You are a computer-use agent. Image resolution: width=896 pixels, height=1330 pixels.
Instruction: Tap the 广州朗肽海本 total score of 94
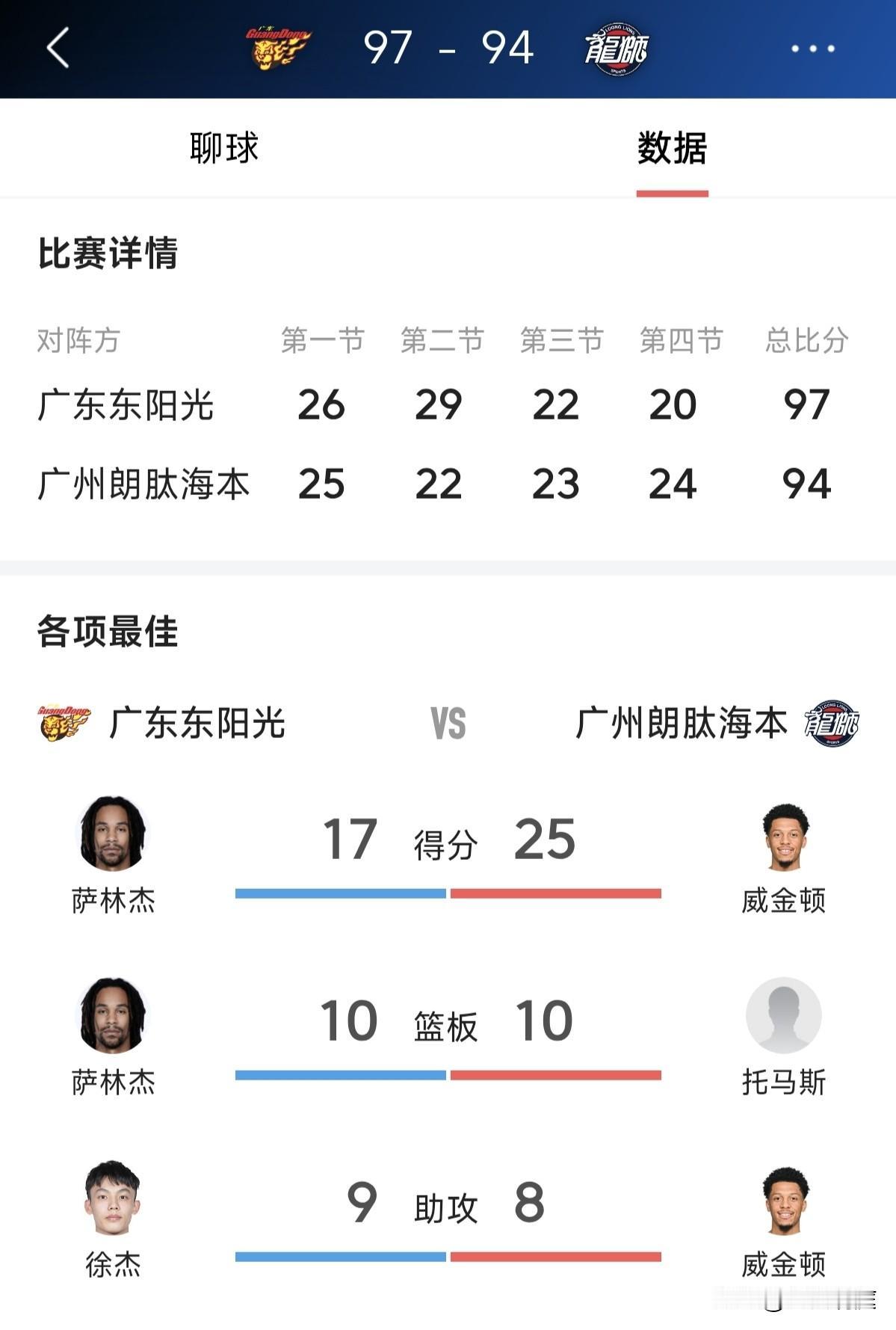point(805,484)
